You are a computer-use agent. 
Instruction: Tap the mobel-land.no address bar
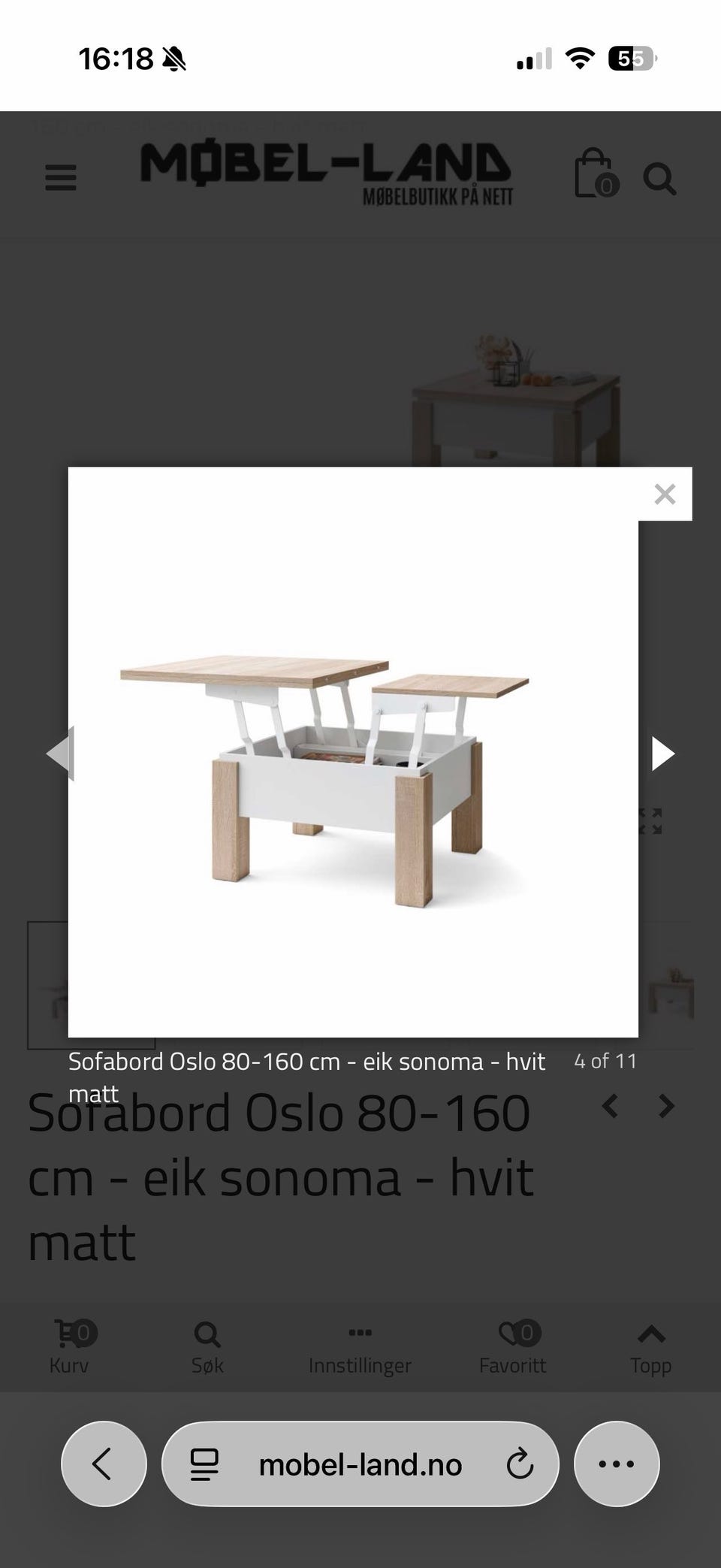point(360,1464)
